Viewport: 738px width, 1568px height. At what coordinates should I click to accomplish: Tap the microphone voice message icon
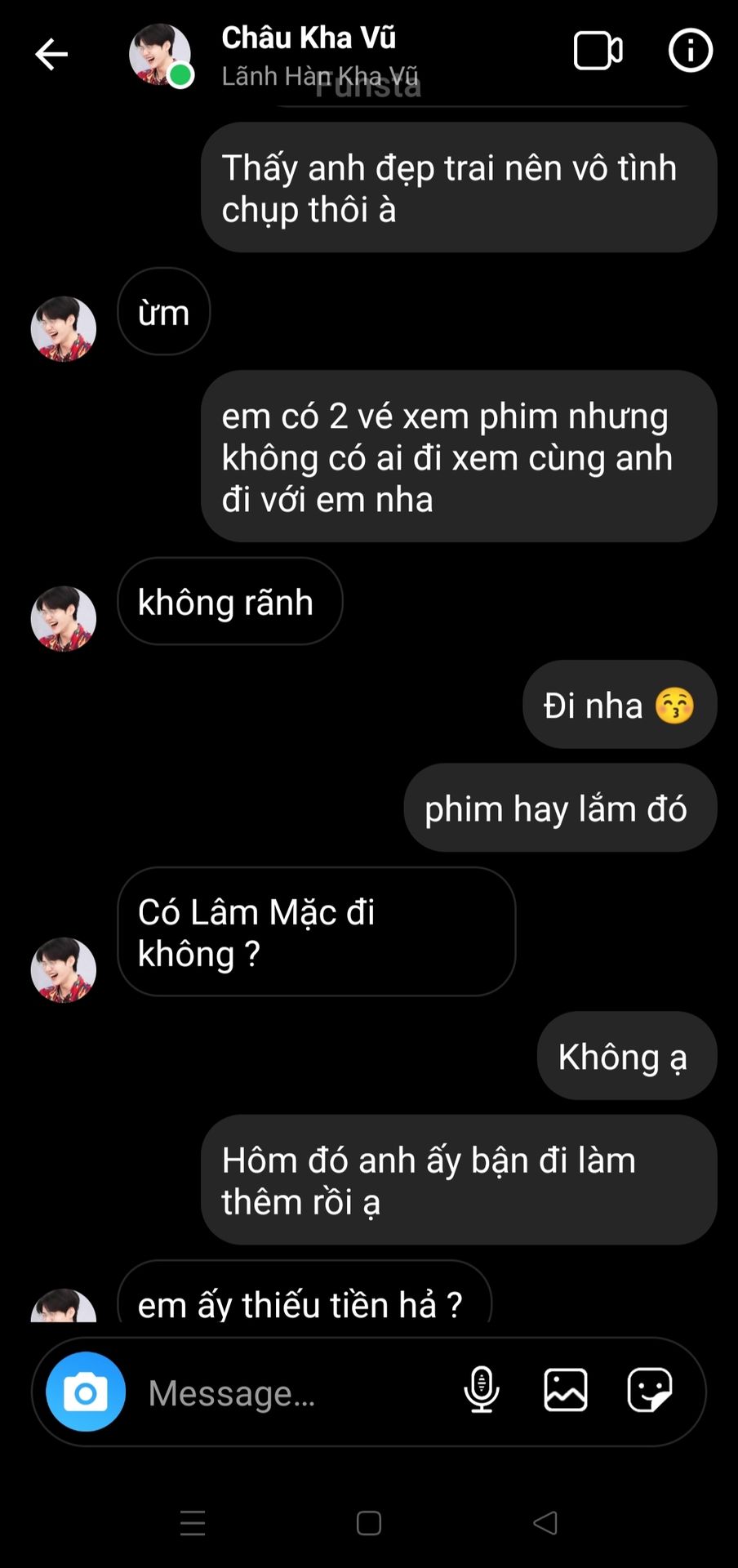[482, 1390]
